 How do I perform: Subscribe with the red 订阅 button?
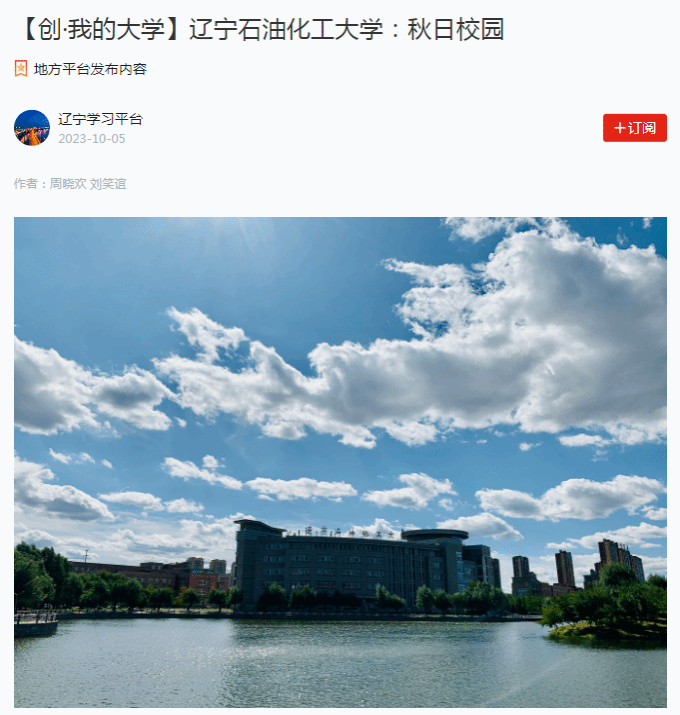pos(634,128)
